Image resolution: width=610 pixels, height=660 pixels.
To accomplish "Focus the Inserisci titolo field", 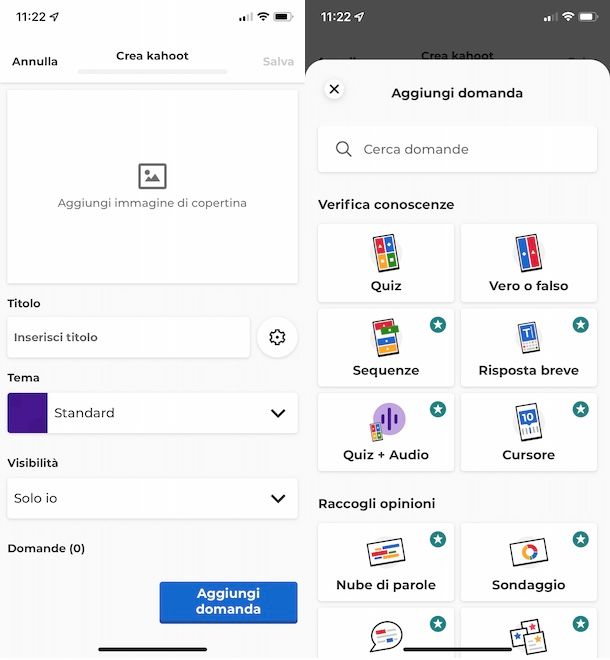I will pyautogui.click(x=128, y=338).
